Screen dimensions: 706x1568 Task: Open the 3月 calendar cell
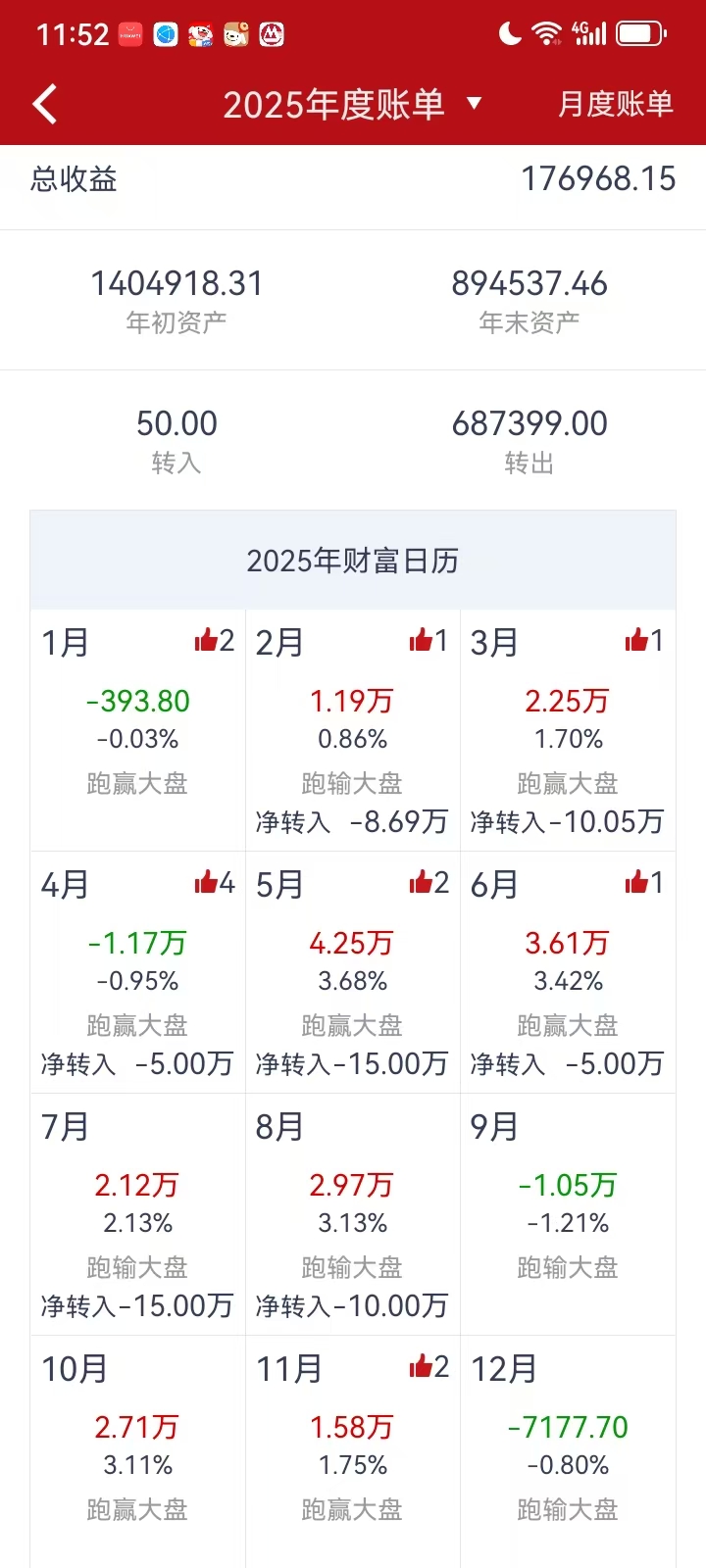tap(568, 730)
